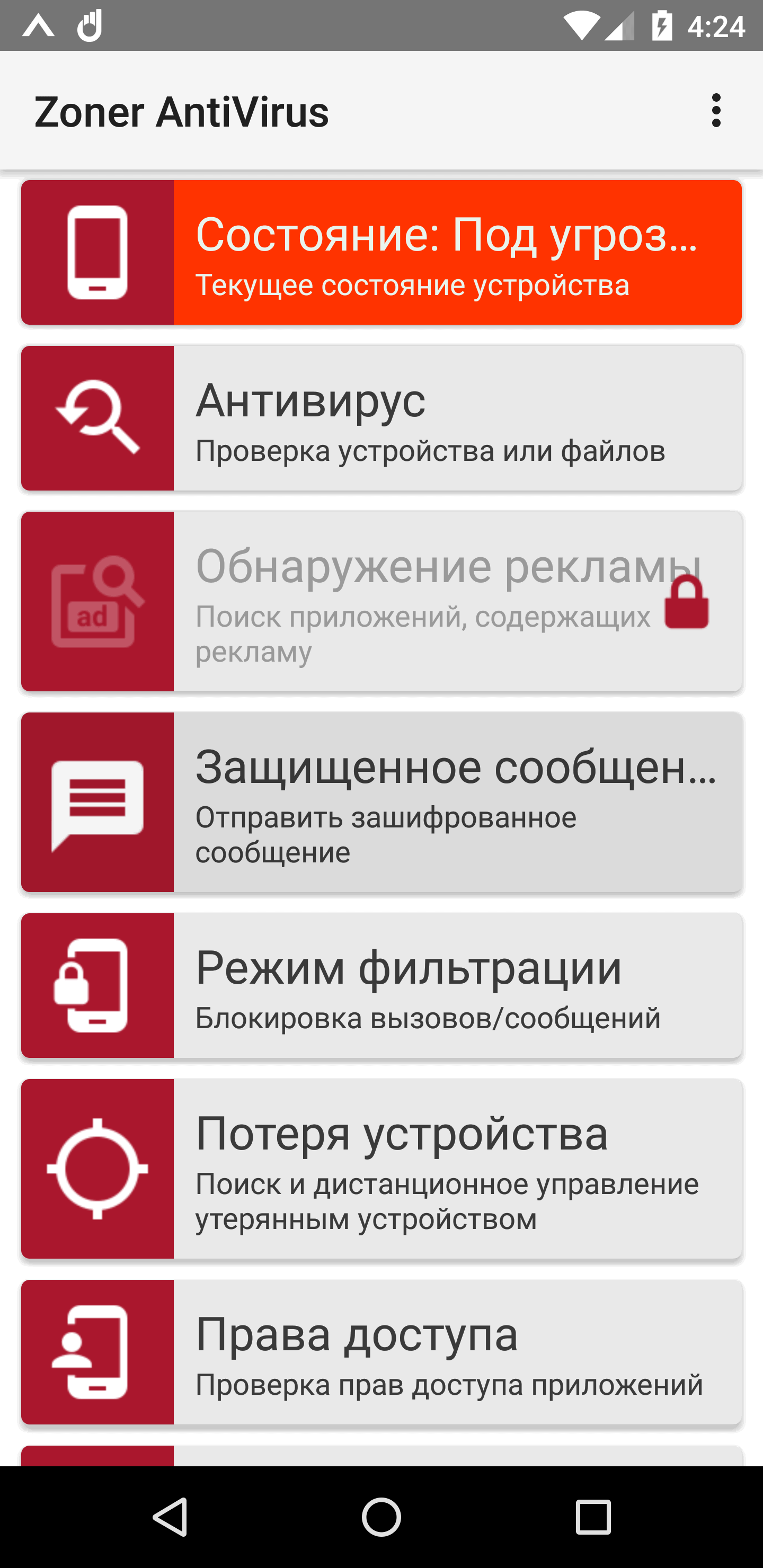Open the device status card Состояние

point(381,253)
